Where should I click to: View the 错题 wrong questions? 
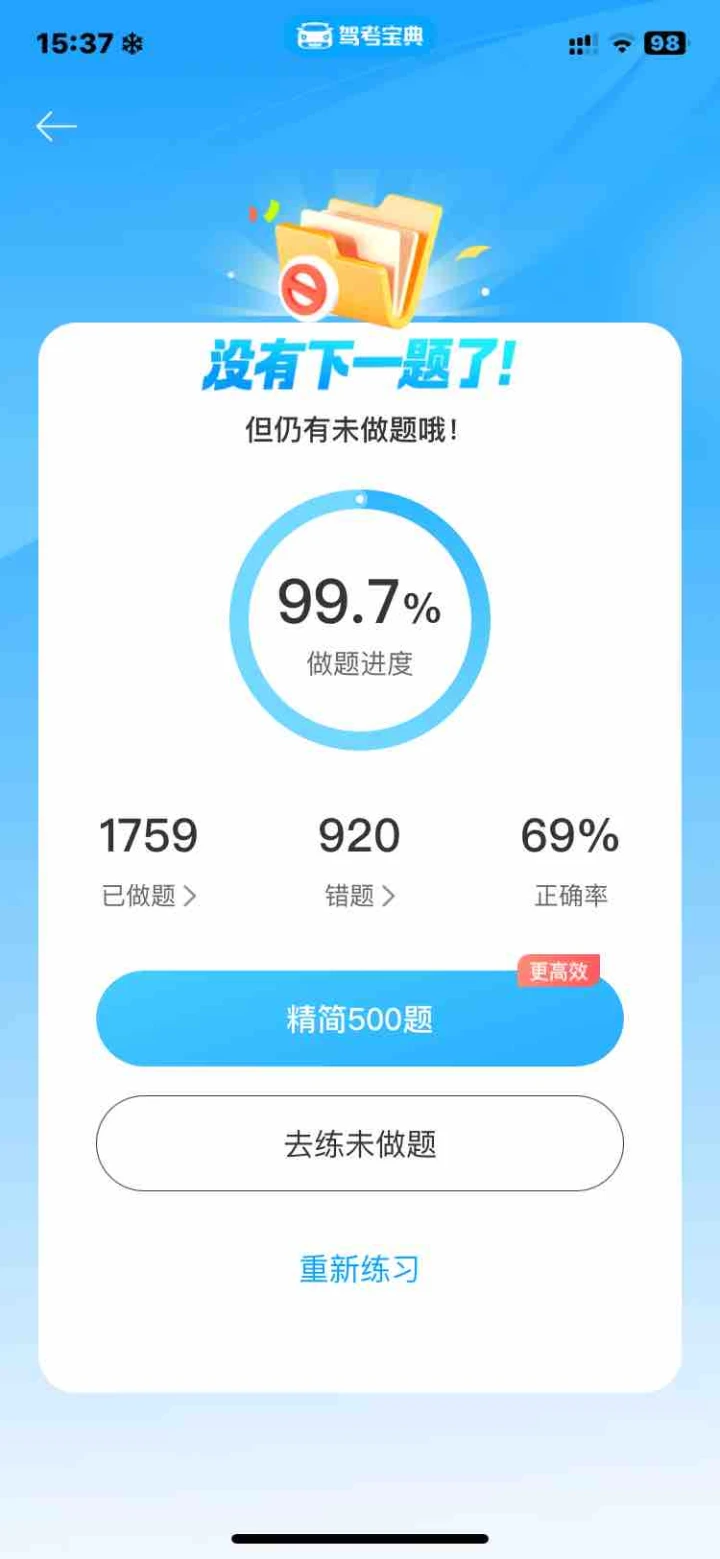[x=359, y=895]
